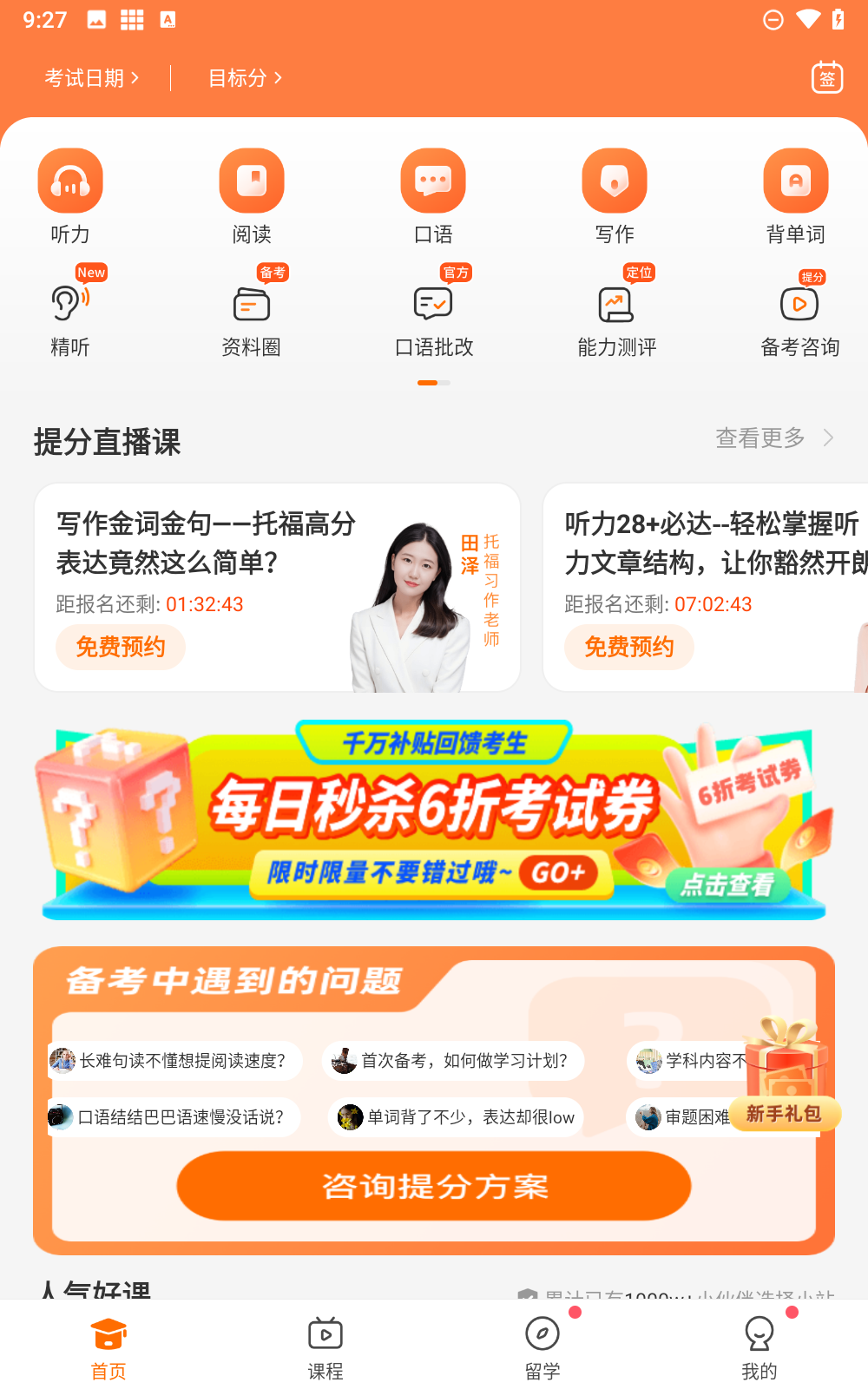Reserve the 写作金词金句 class for free
This screenshot has width=868, height=1389.
click(121, 647)
